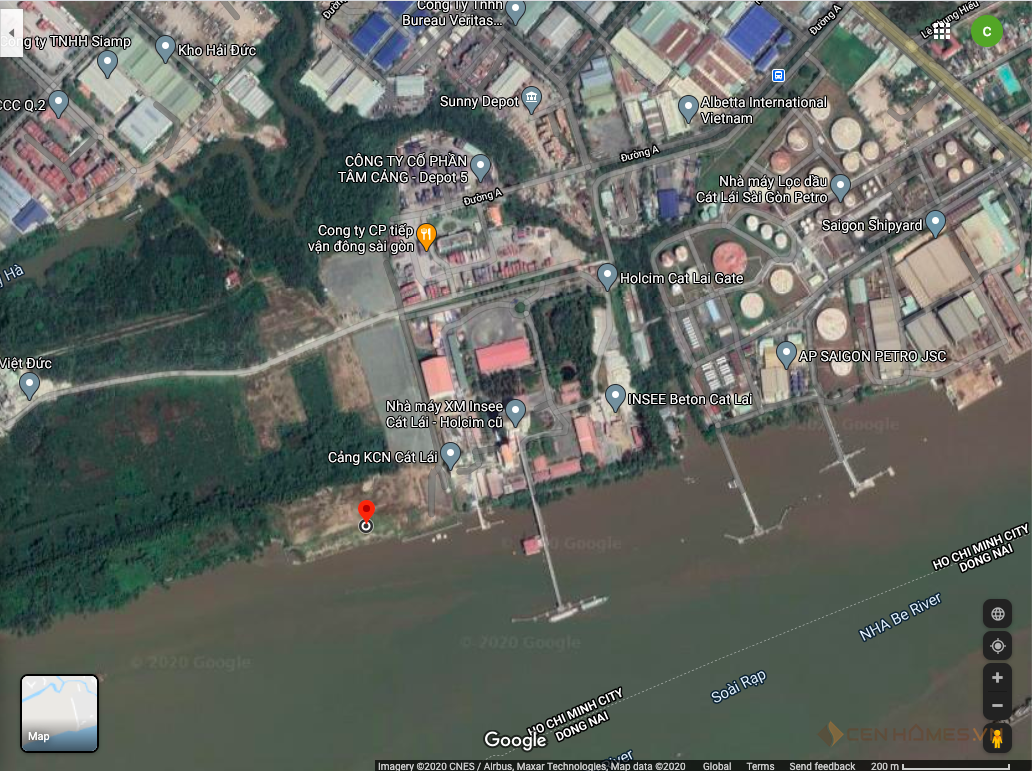Viewport: 1032px width, 771px height.
Task: Open the Cảng KCN Cát Lái pin
Action: [451, 455]
